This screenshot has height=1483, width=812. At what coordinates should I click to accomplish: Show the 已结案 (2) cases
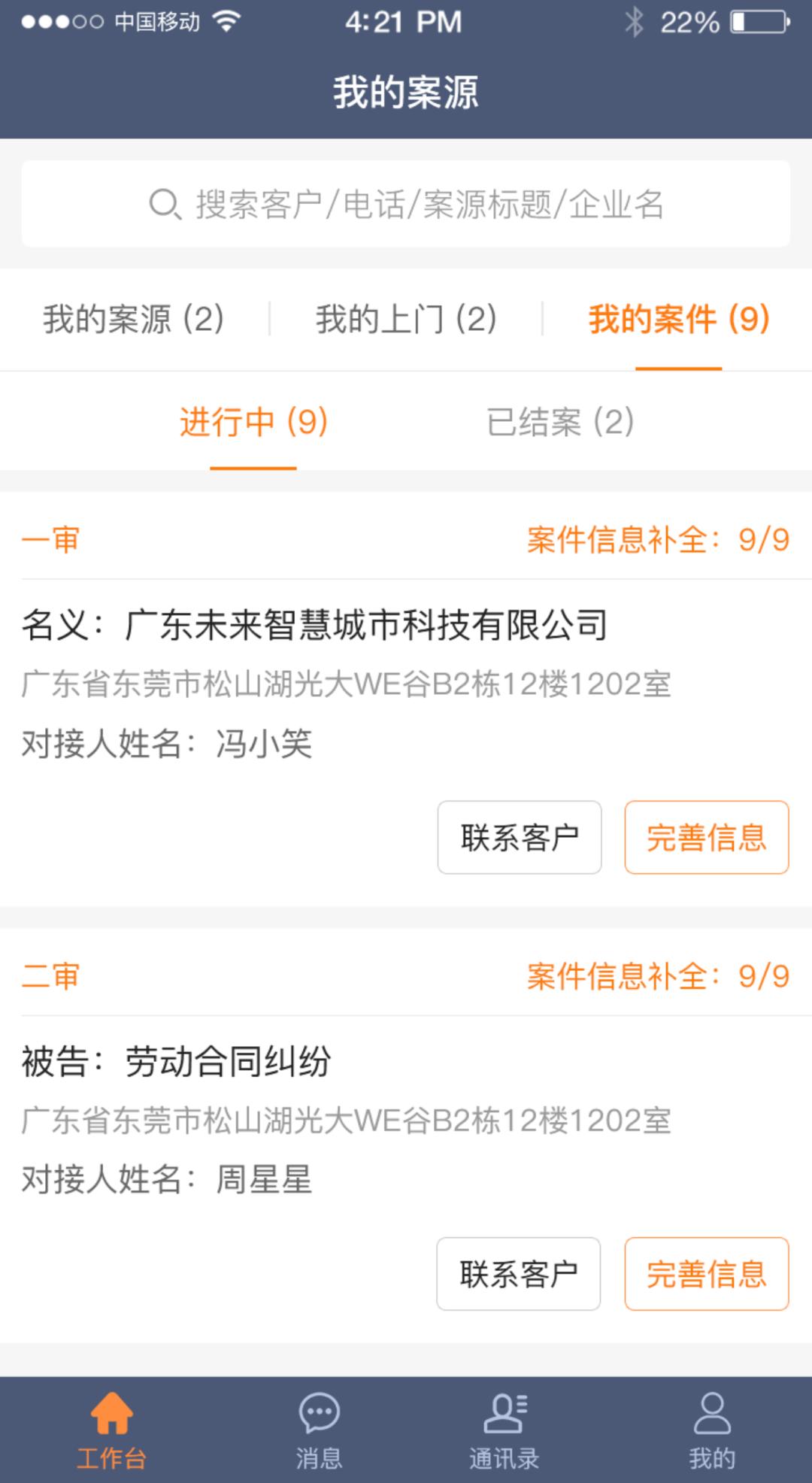pyautogui.click(x=560, y=422)
